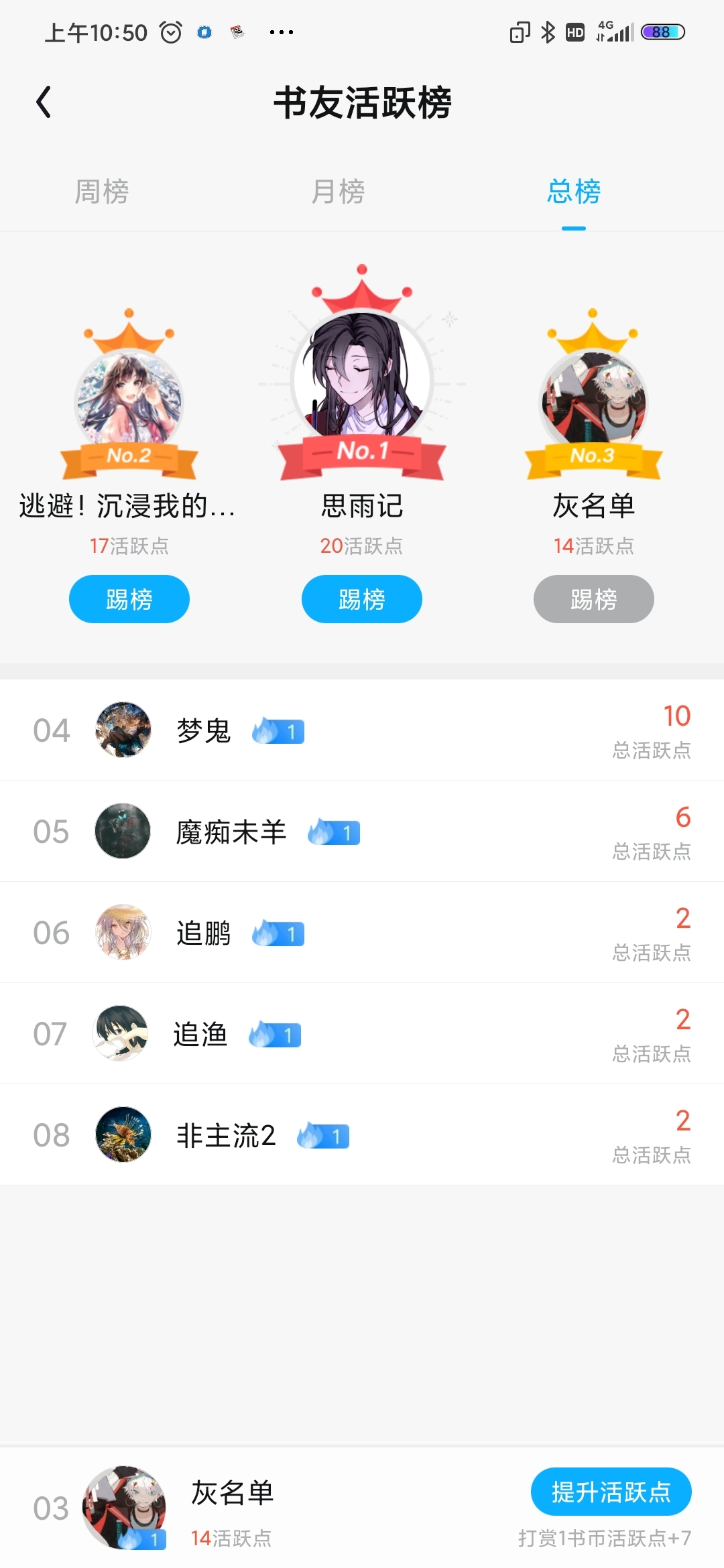Tap the grey 踢榜 button under 灰名单
724x1568 pixels.
point(593,599)
